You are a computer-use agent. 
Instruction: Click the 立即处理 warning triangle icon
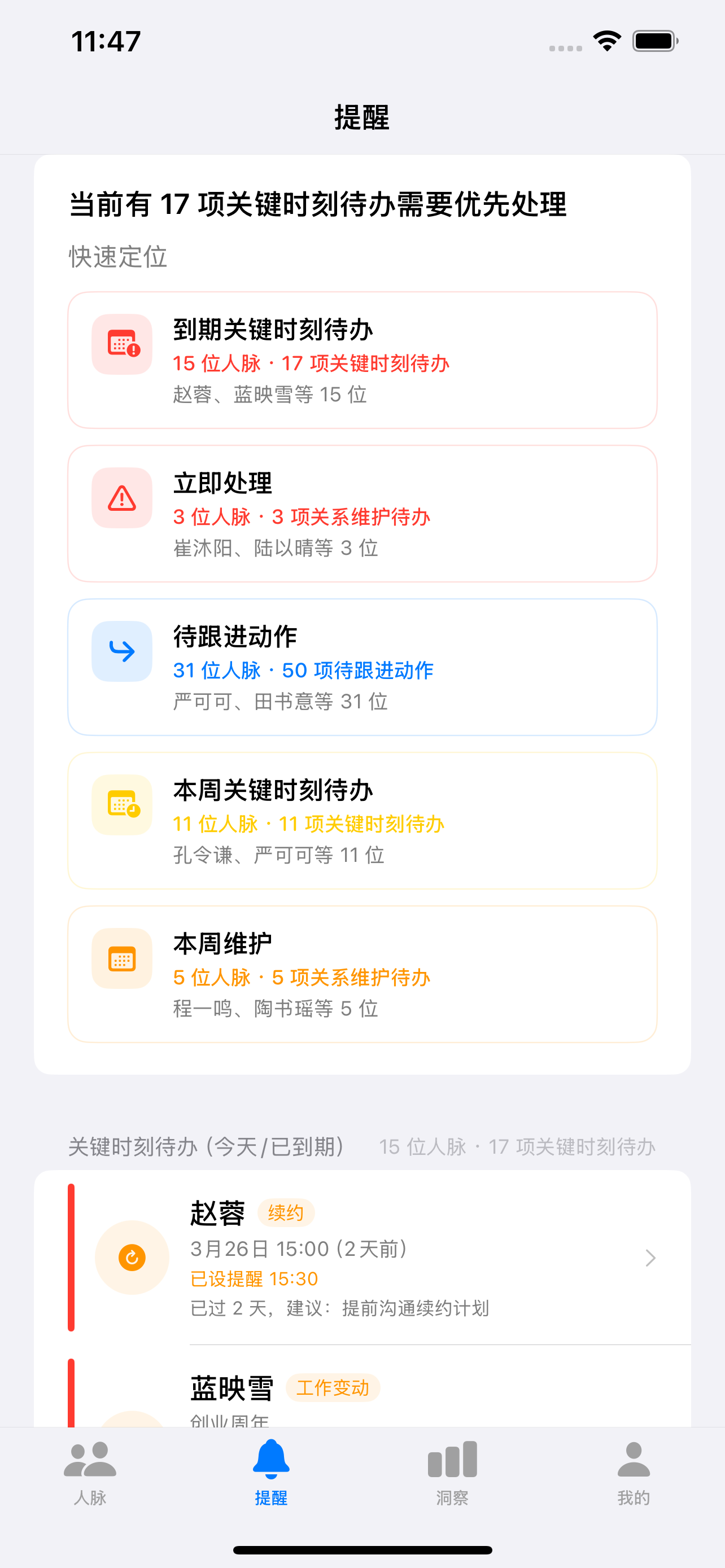pyautogui.click(x=121, y=498)
